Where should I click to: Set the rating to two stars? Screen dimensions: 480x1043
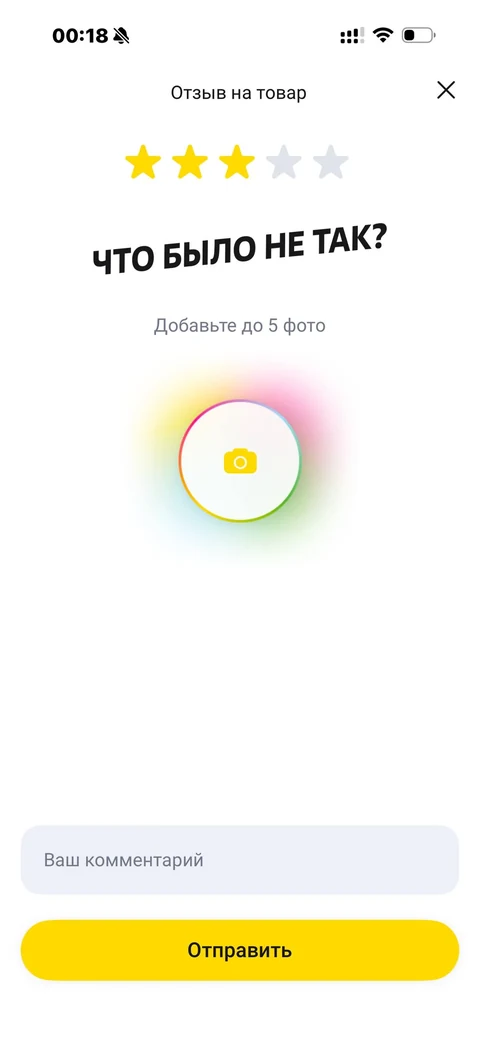point(190,163)
